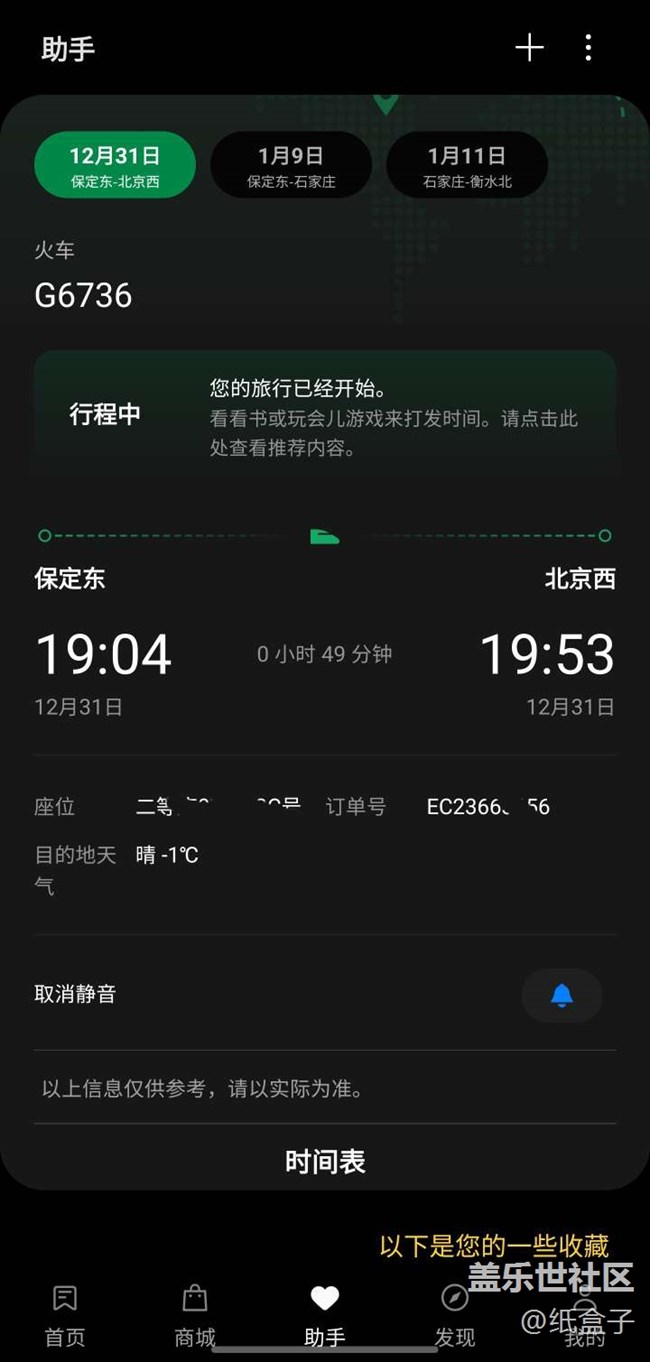Go to the 首页 tab

[x=65, y=1314]
